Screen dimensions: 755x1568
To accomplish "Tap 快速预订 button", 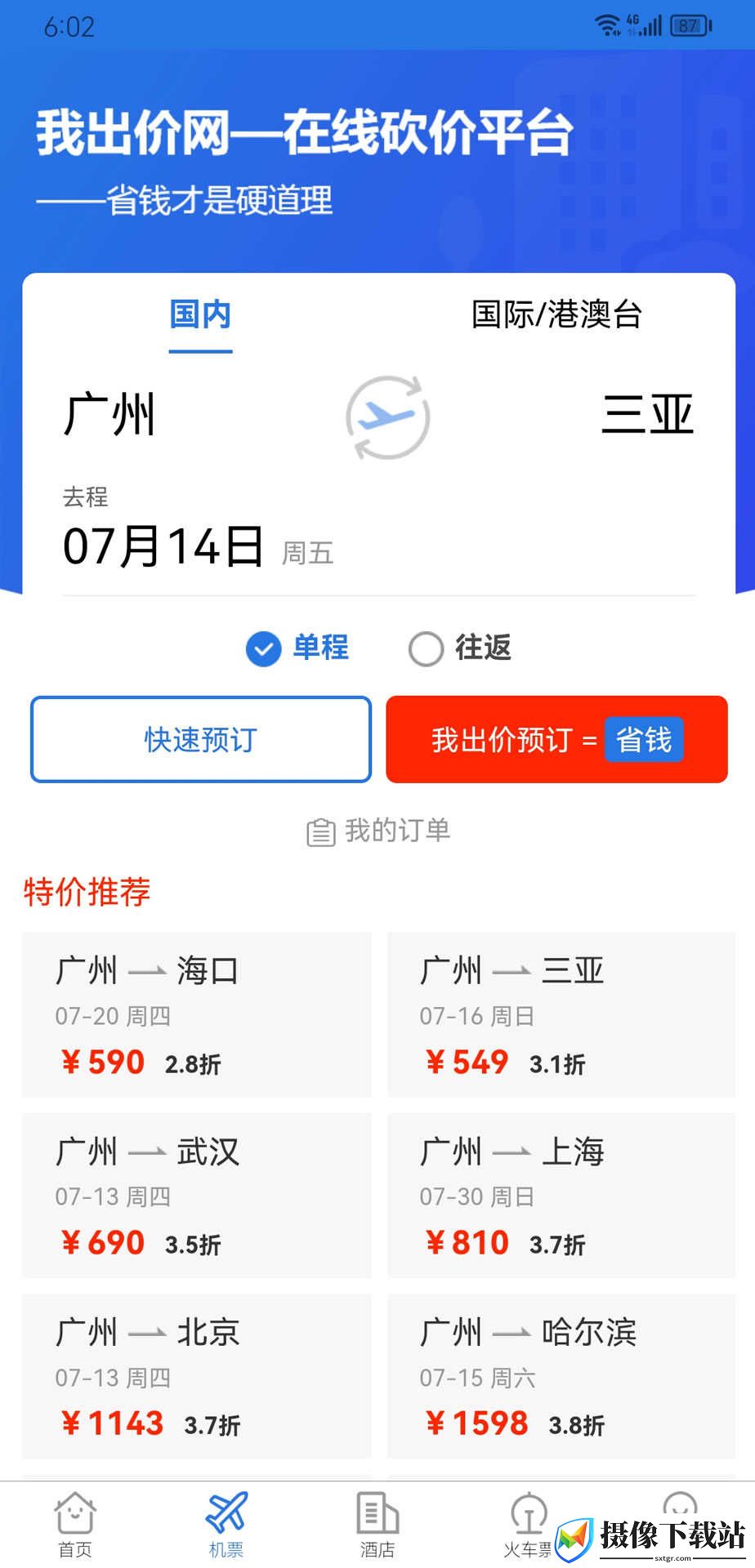I will (x=201, y=739).
